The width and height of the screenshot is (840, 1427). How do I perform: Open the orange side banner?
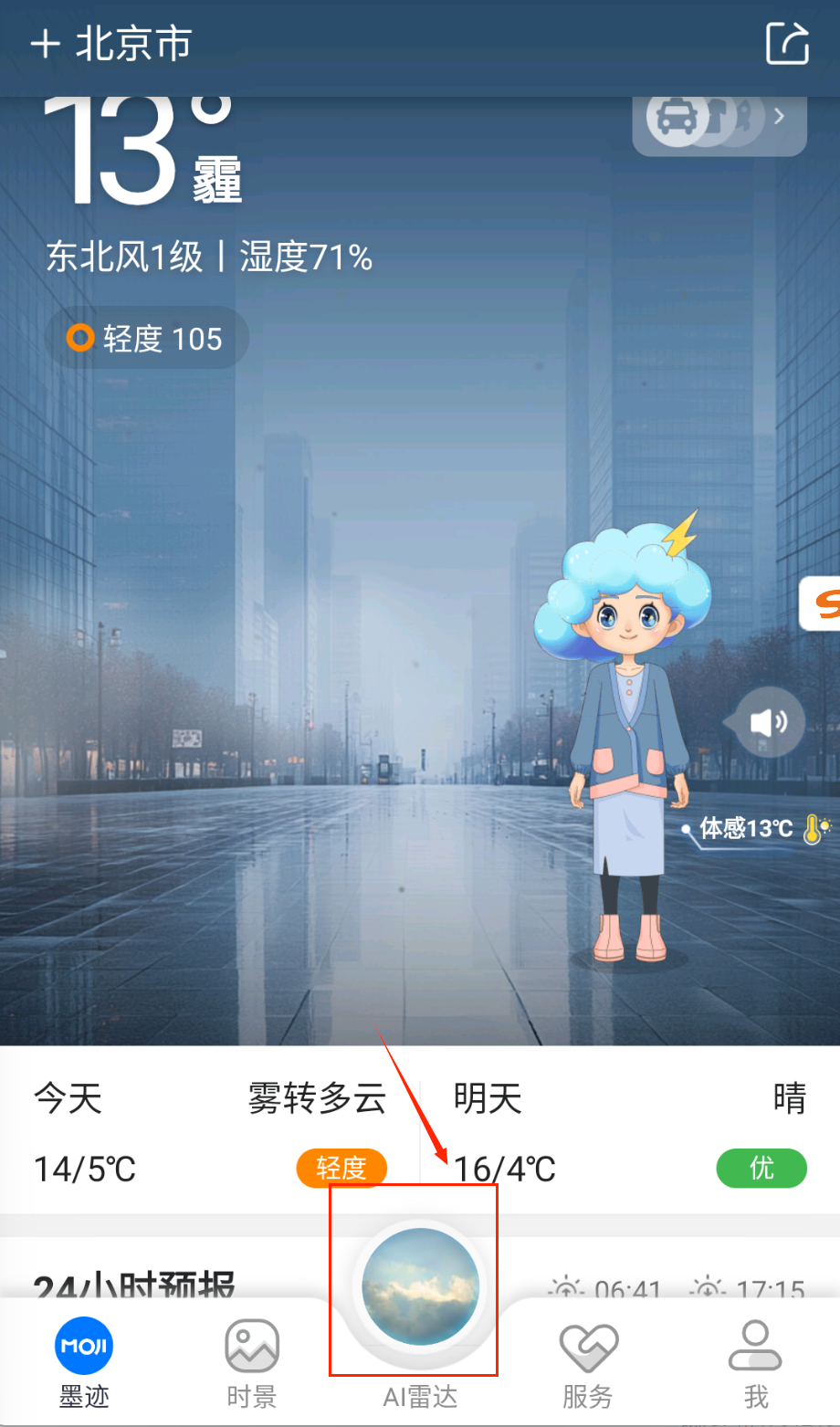pyautogui.click(x=822, y=603)
